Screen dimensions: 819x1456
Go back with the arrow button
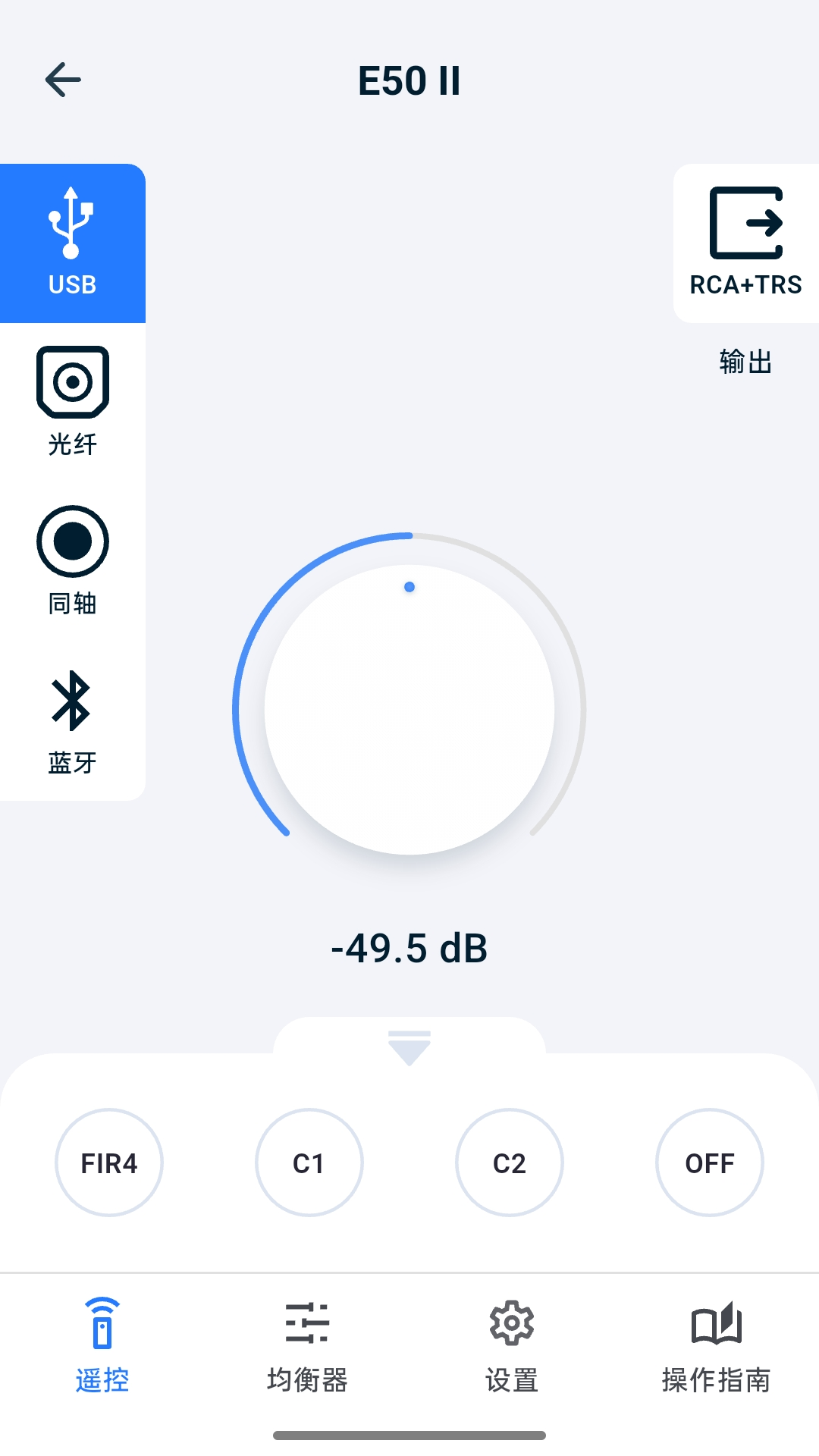click(x=64, y=80)
